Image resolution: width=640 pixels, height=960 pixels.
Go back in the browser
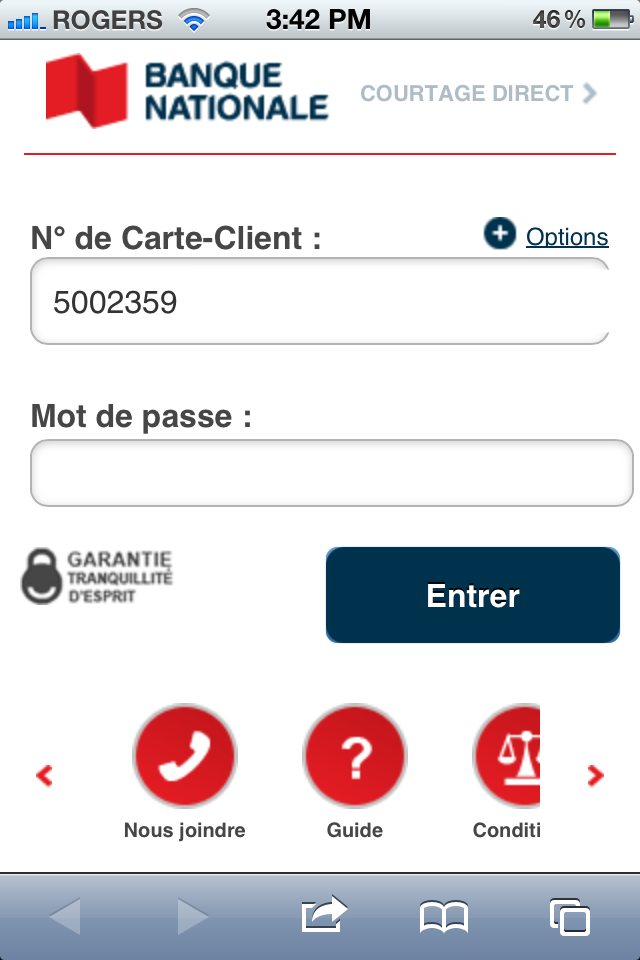click(65, 916)
